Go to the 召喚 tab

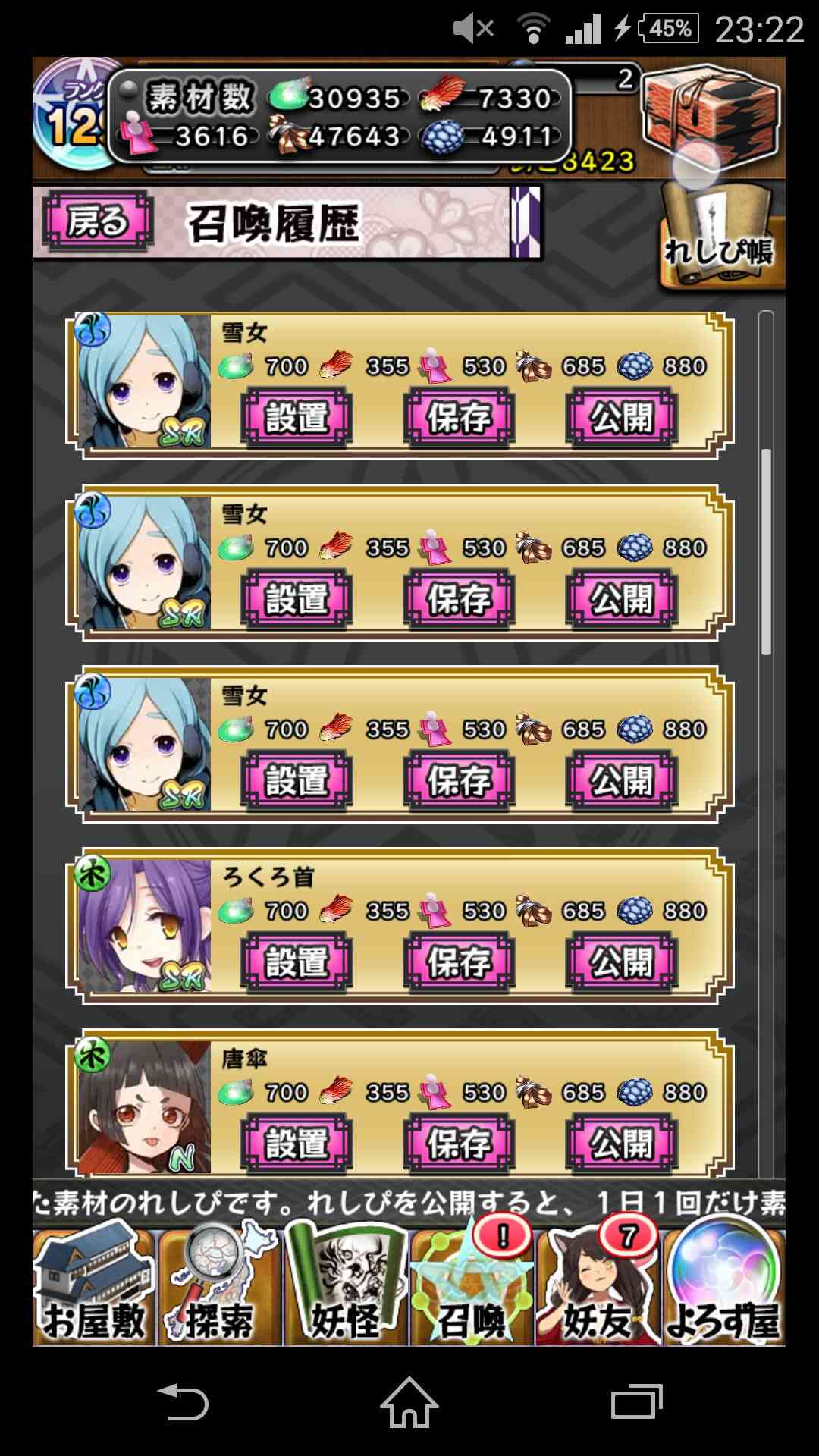472,1285
